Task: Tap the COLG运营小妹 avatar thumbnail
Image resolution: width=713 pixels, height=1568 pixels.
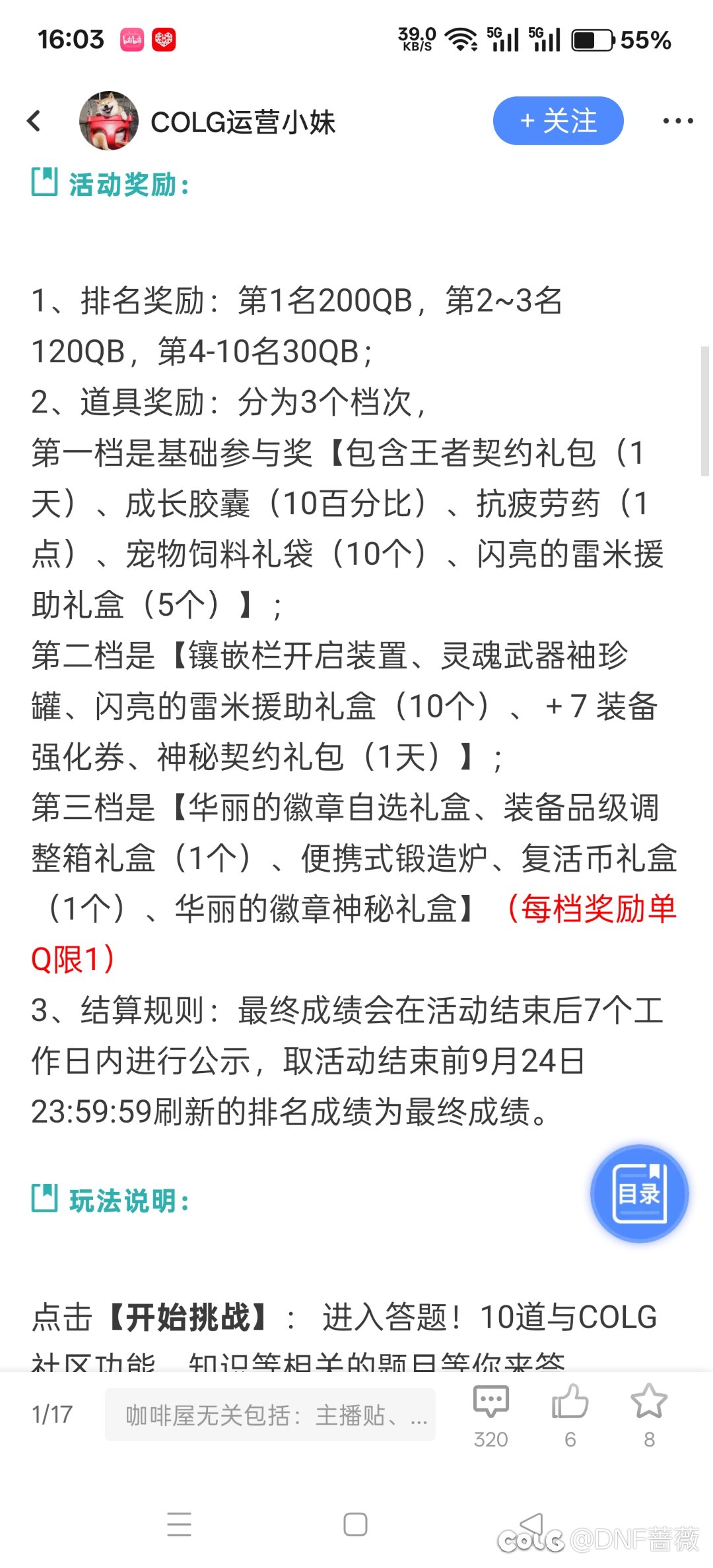Action: click(110, 121)
